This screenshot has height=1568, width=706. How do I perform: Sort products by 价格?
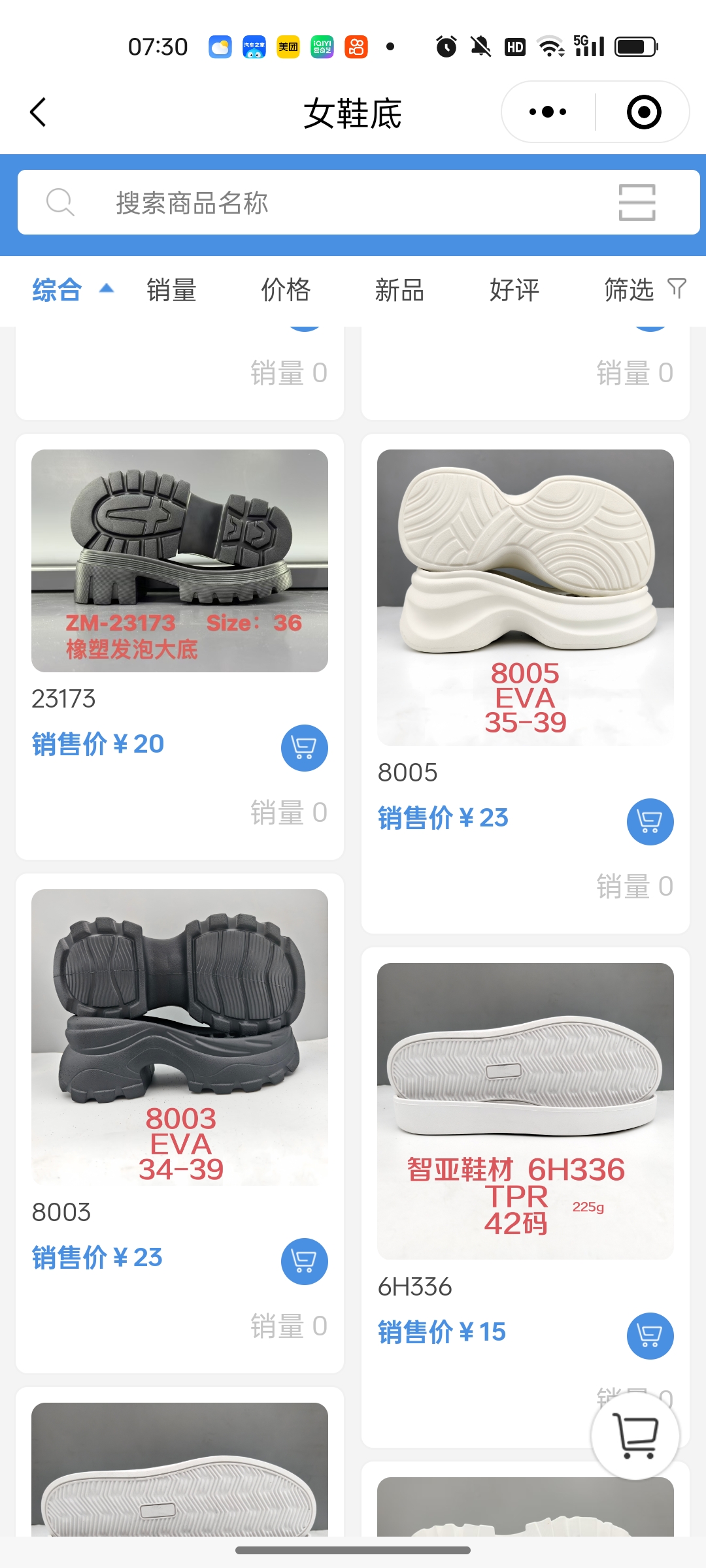pyautogui.click(x=286, y=290)
